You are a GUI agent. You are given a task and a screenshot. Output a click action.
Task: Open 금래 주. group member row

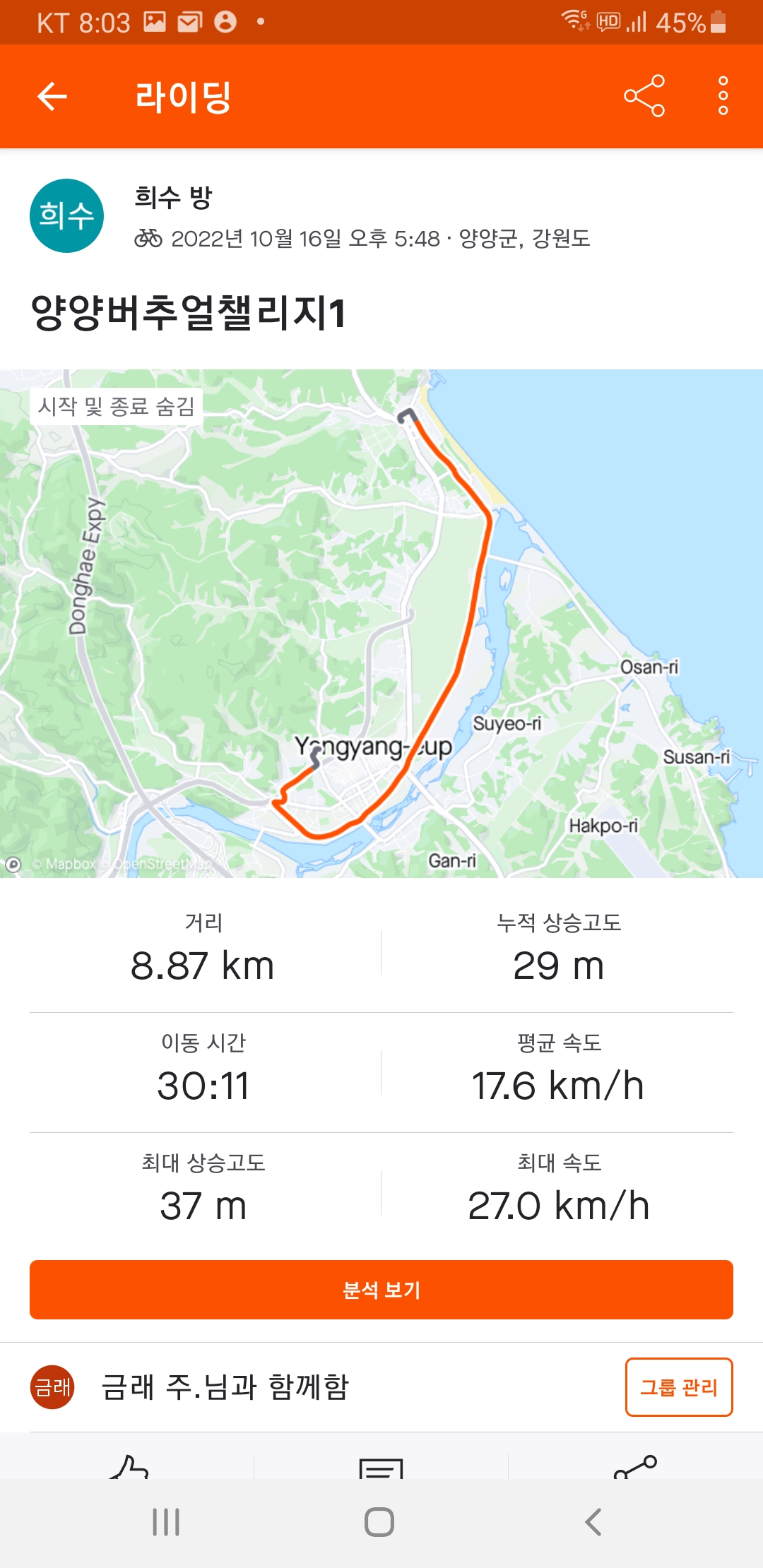(x=226, y=1387)
